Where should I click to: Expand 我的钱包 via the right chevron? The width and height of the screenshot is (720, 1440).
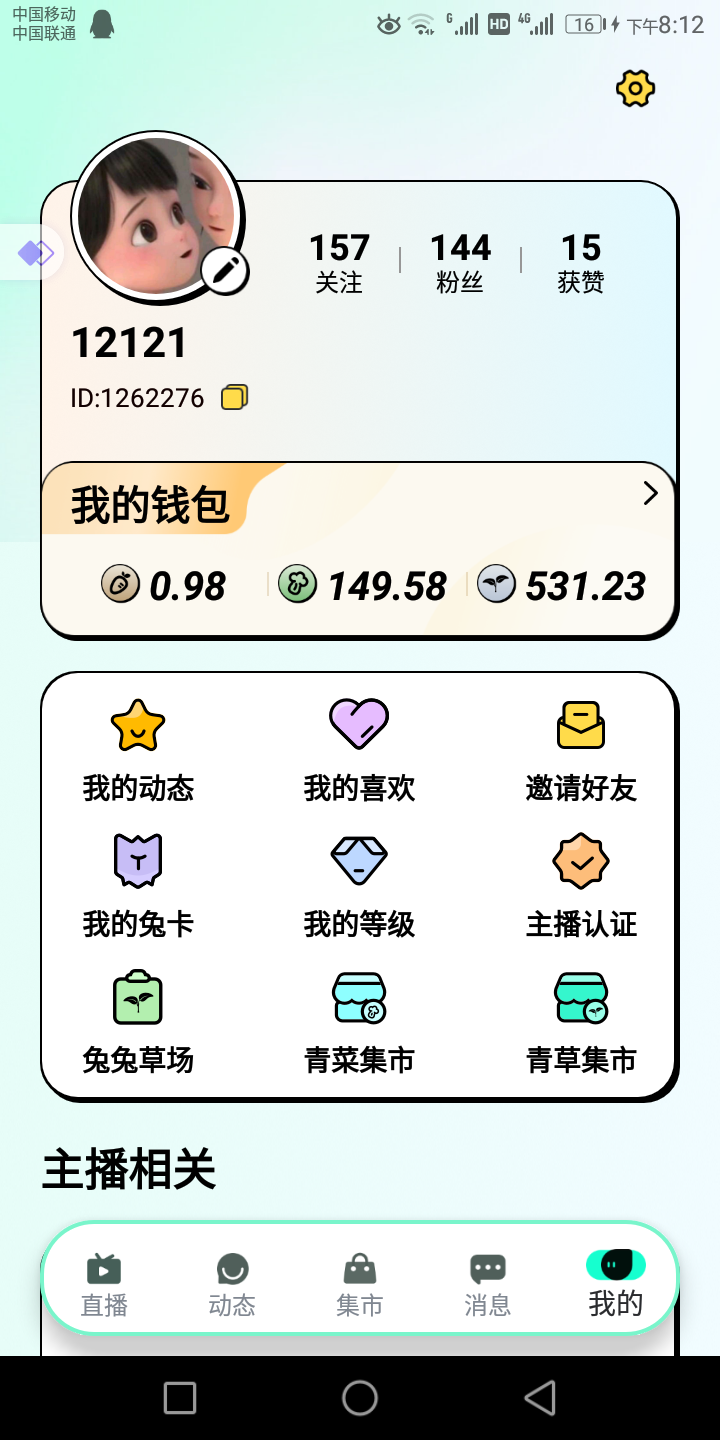[x=650, y=494]
